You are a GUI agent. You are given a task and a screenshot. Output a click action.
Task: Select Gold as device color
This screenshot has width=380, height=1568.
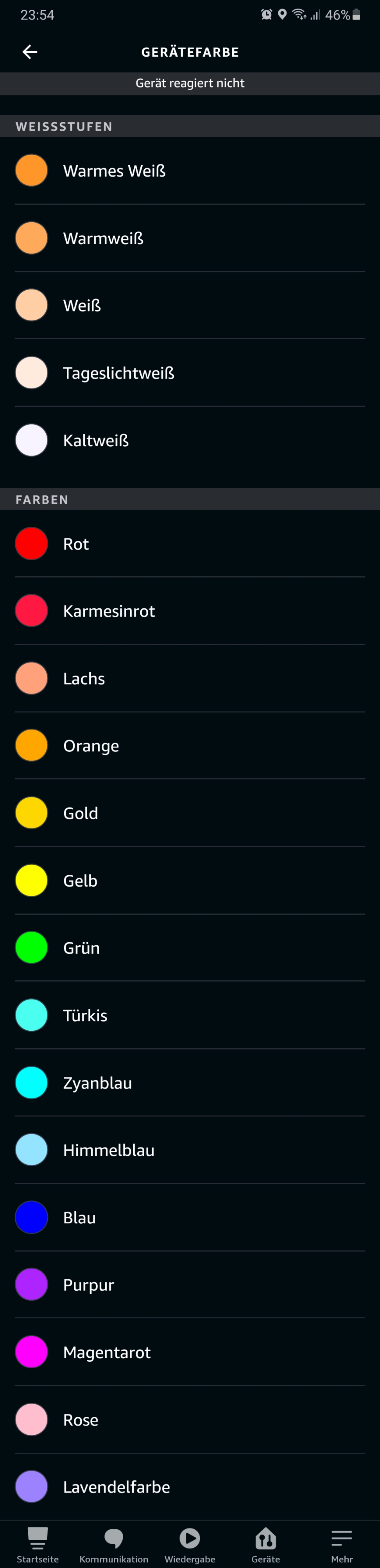coord(81,813)
